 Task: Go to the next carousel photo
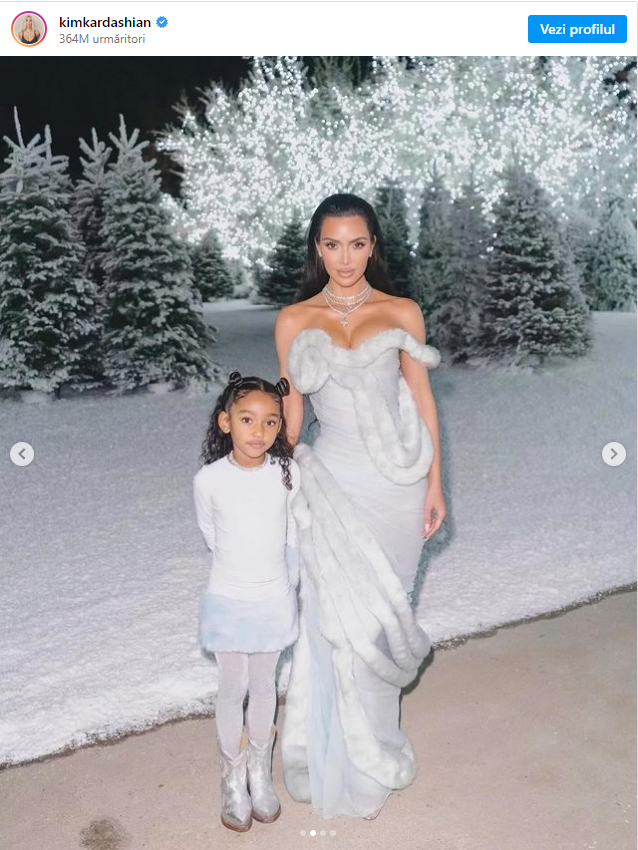[x=614, y=454]
